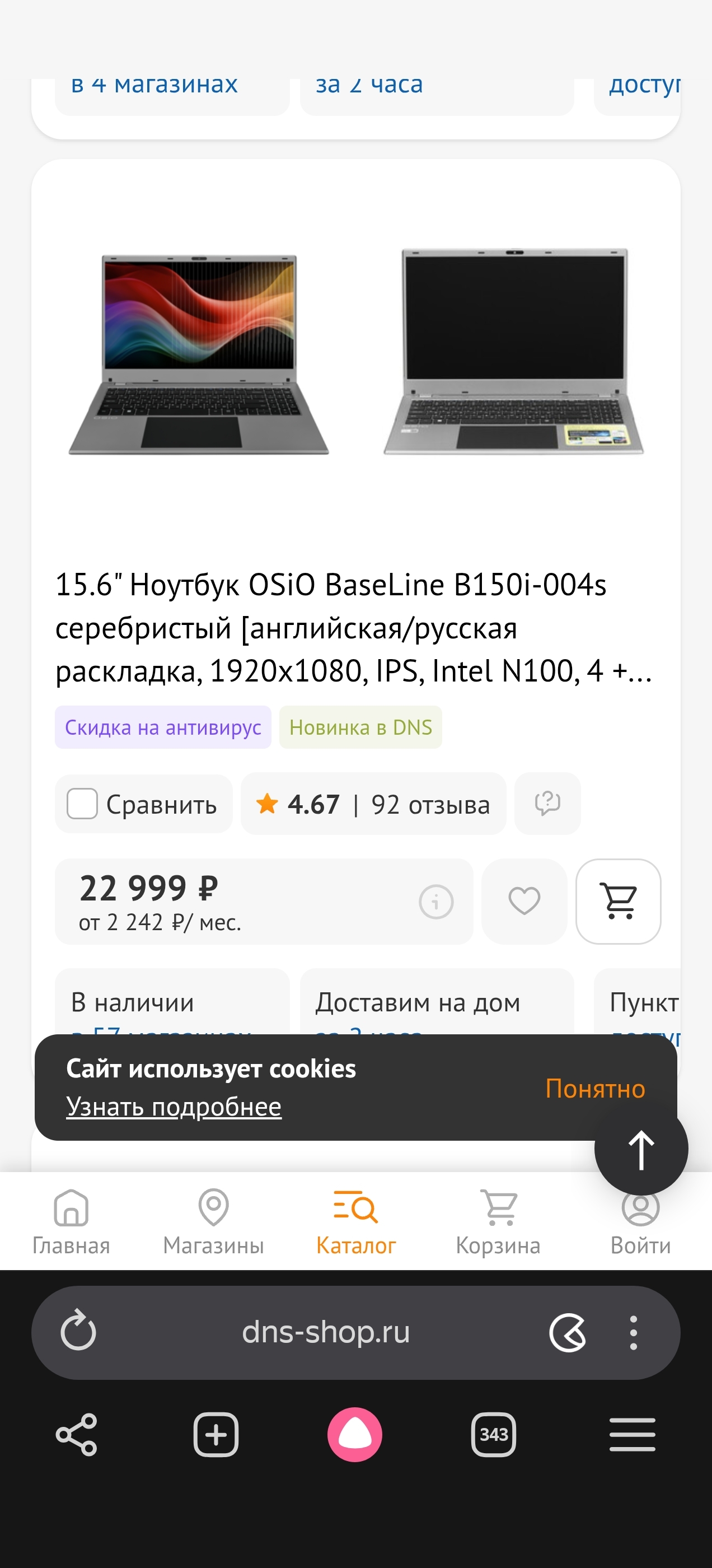
Task: Open the OSiO BaseLine B150i-004s laptop listing
Action: click(353, 628)
